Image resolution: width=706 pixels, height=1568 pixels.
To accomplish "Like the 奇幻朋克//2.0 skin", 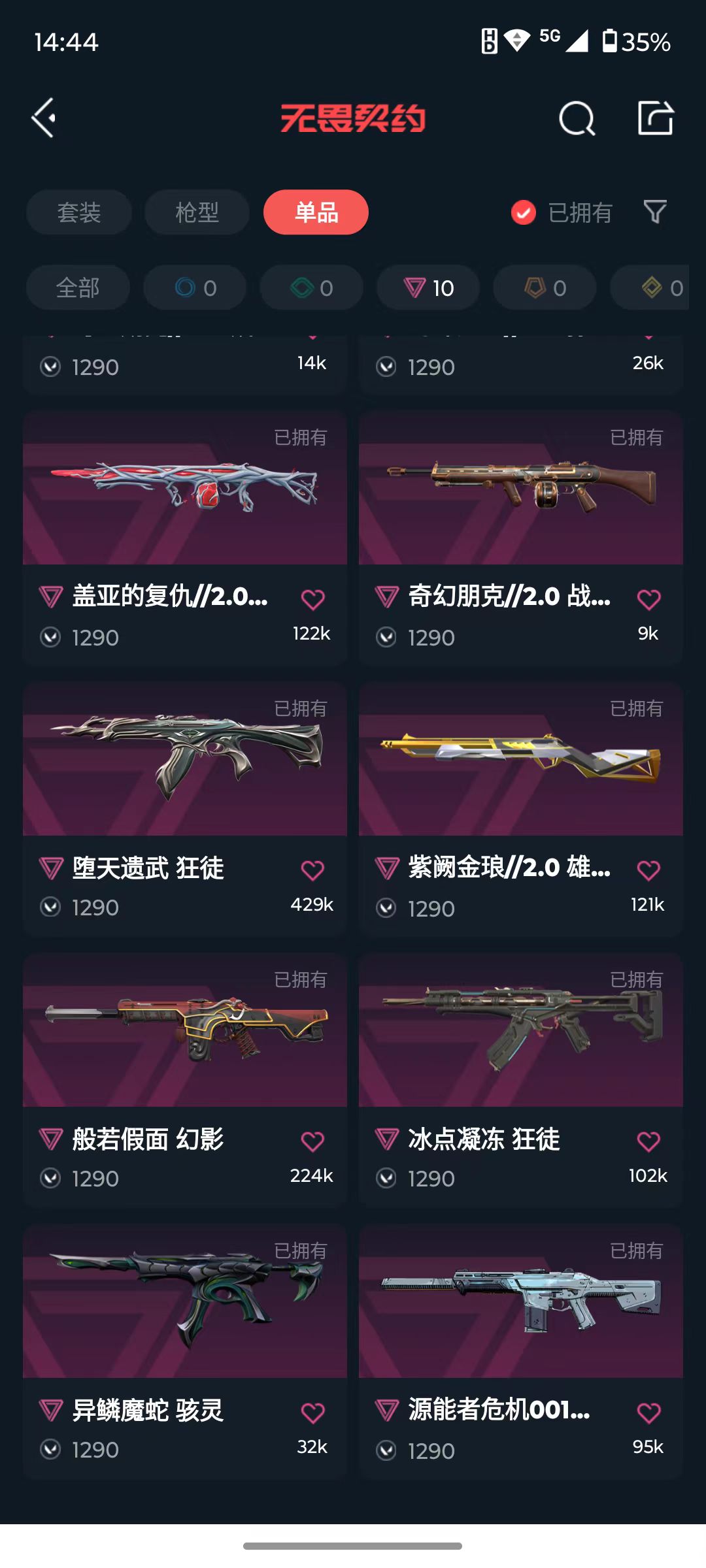I will [x=649, y=599].
